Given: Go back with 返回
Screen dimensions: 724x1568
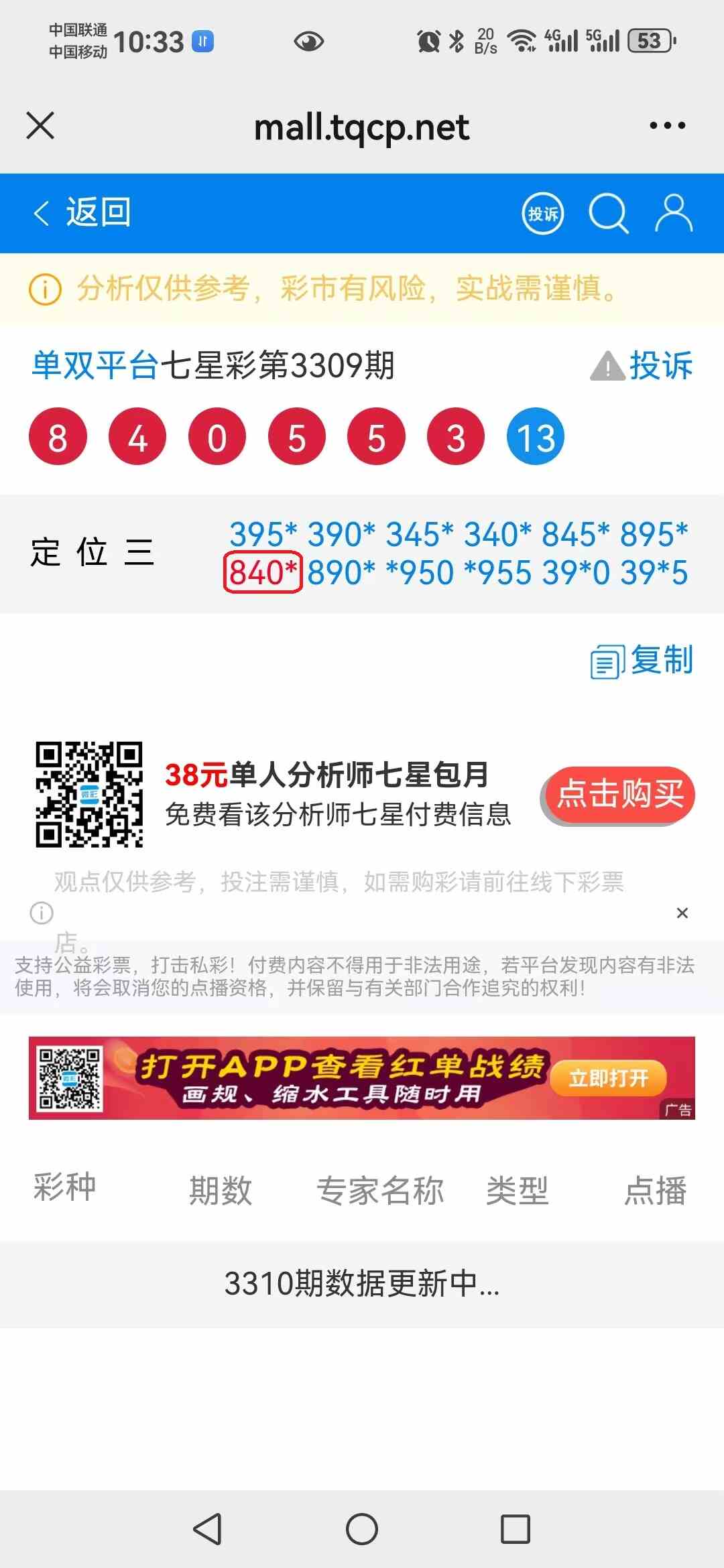Looking at the screenshot, I should pyautogui.click(x=82, y=213).
